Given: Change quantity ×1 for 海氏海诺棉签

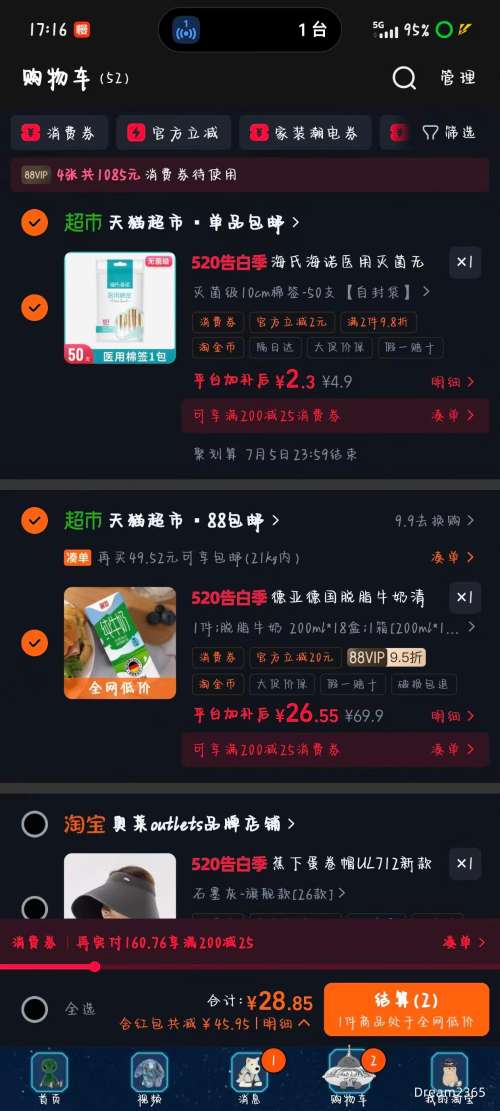Looking at the screenshot, I should pyautogui.click(x=465, y=262).
